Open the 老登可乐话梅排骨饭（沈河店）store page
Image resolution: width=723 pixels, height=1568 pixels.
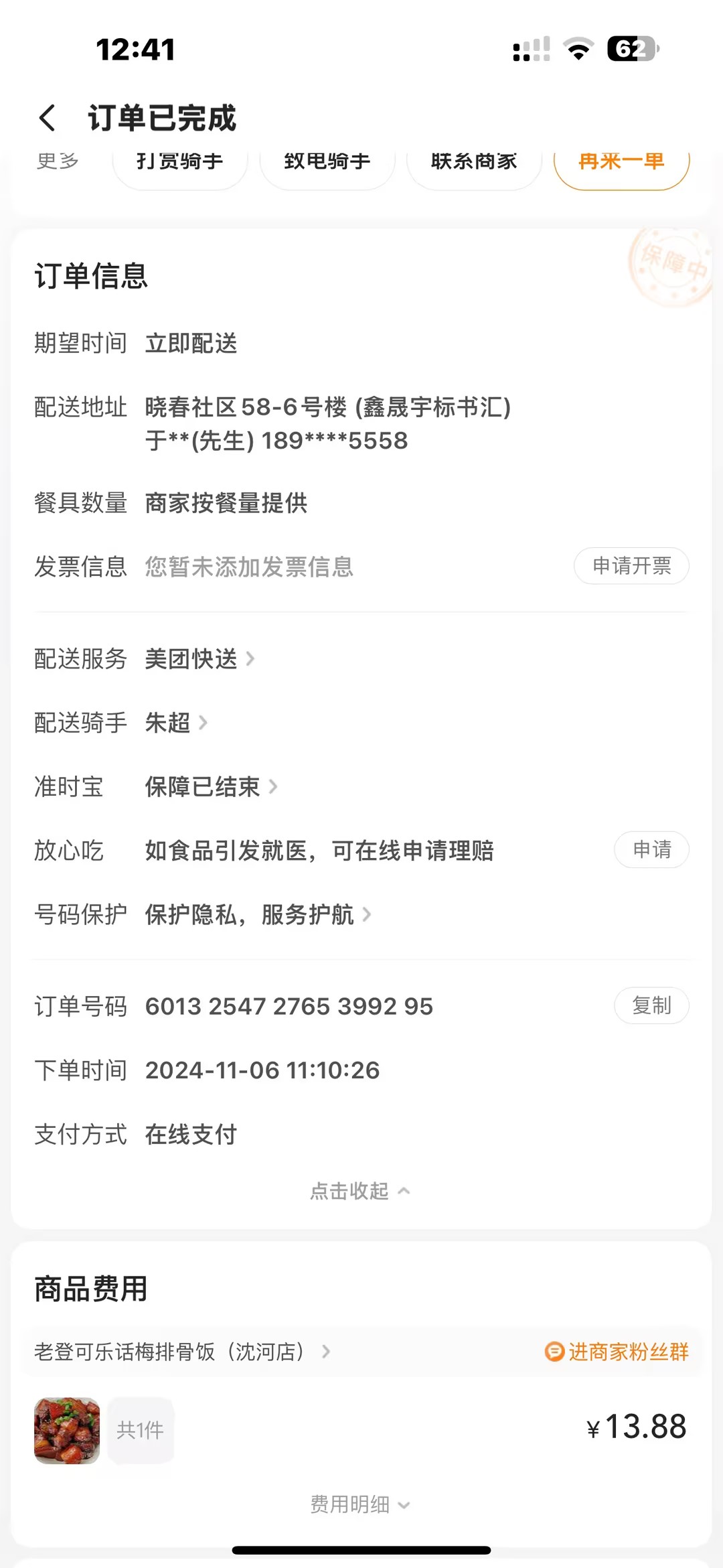click(x=182, y=1352)
